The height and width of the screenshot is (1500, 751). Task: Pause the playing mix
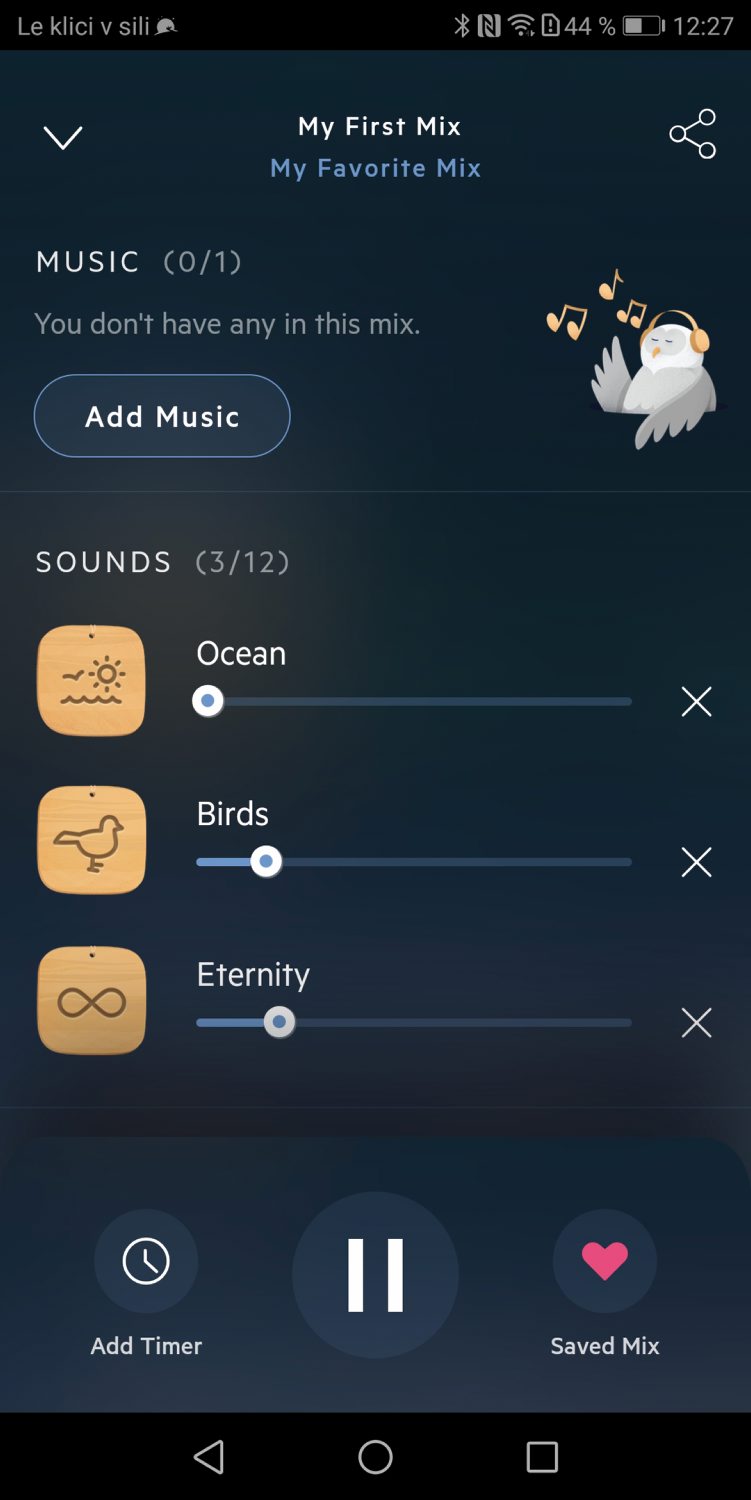(375, 1275)
